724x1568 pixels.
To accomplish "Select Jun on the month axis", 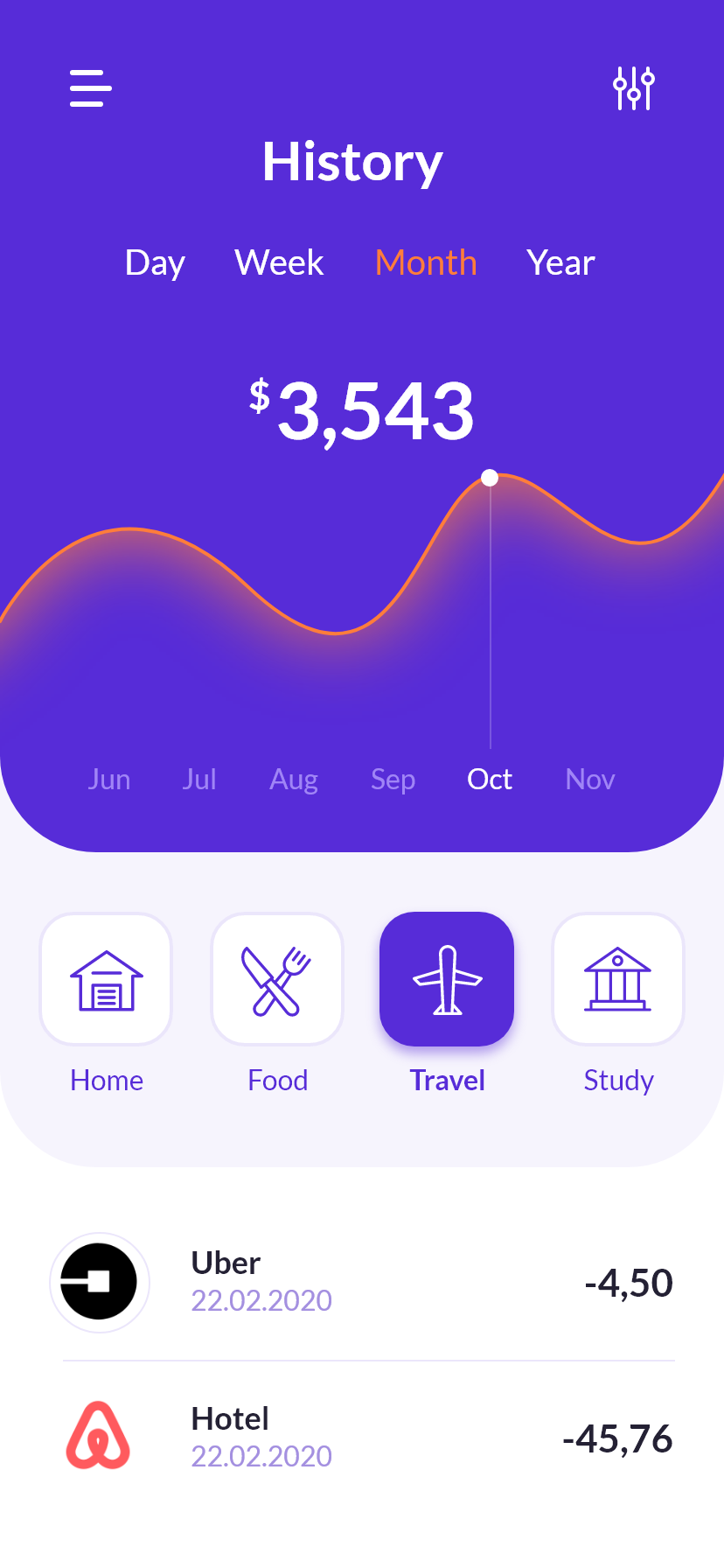I will tap(108, 779).
